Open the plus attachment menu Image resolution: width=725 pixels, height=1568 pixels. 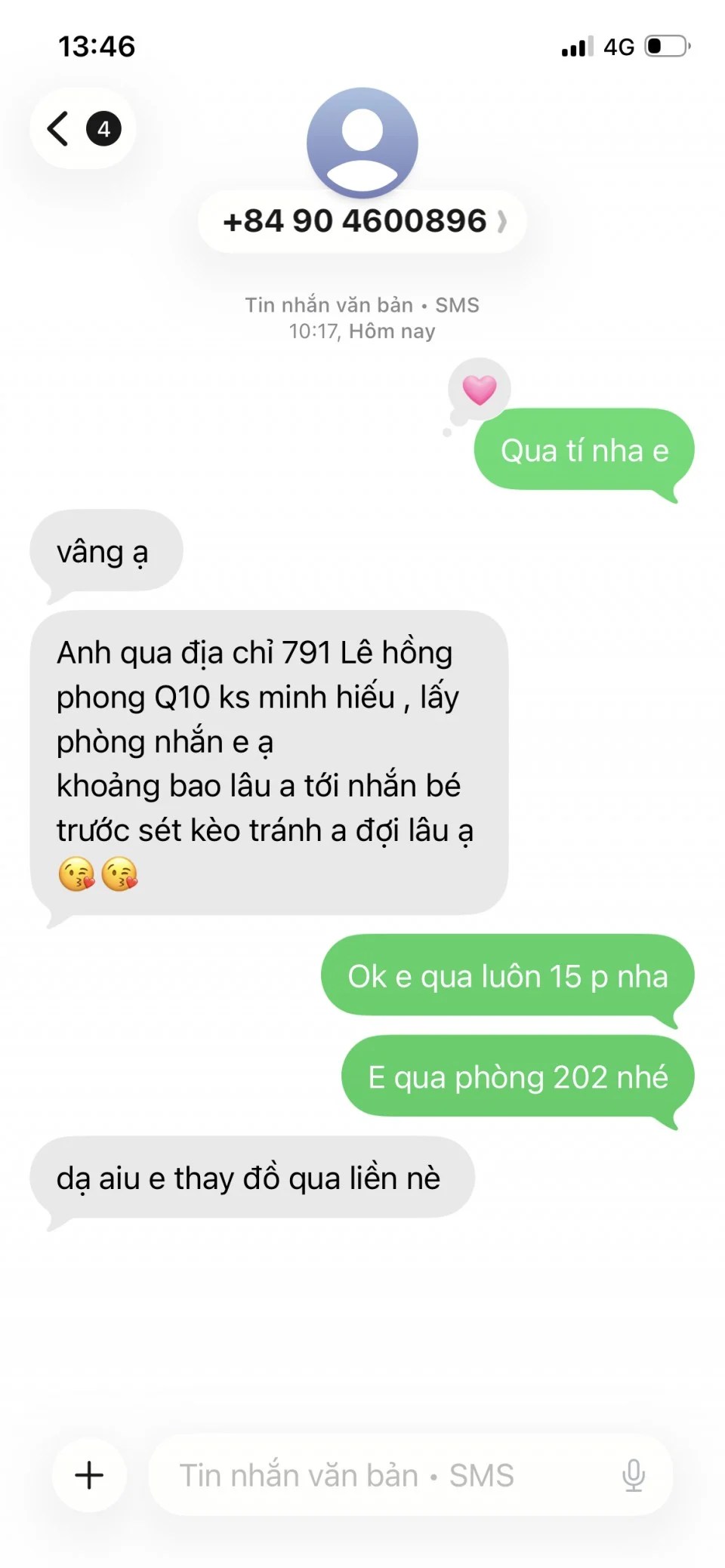coord(89,1475)
